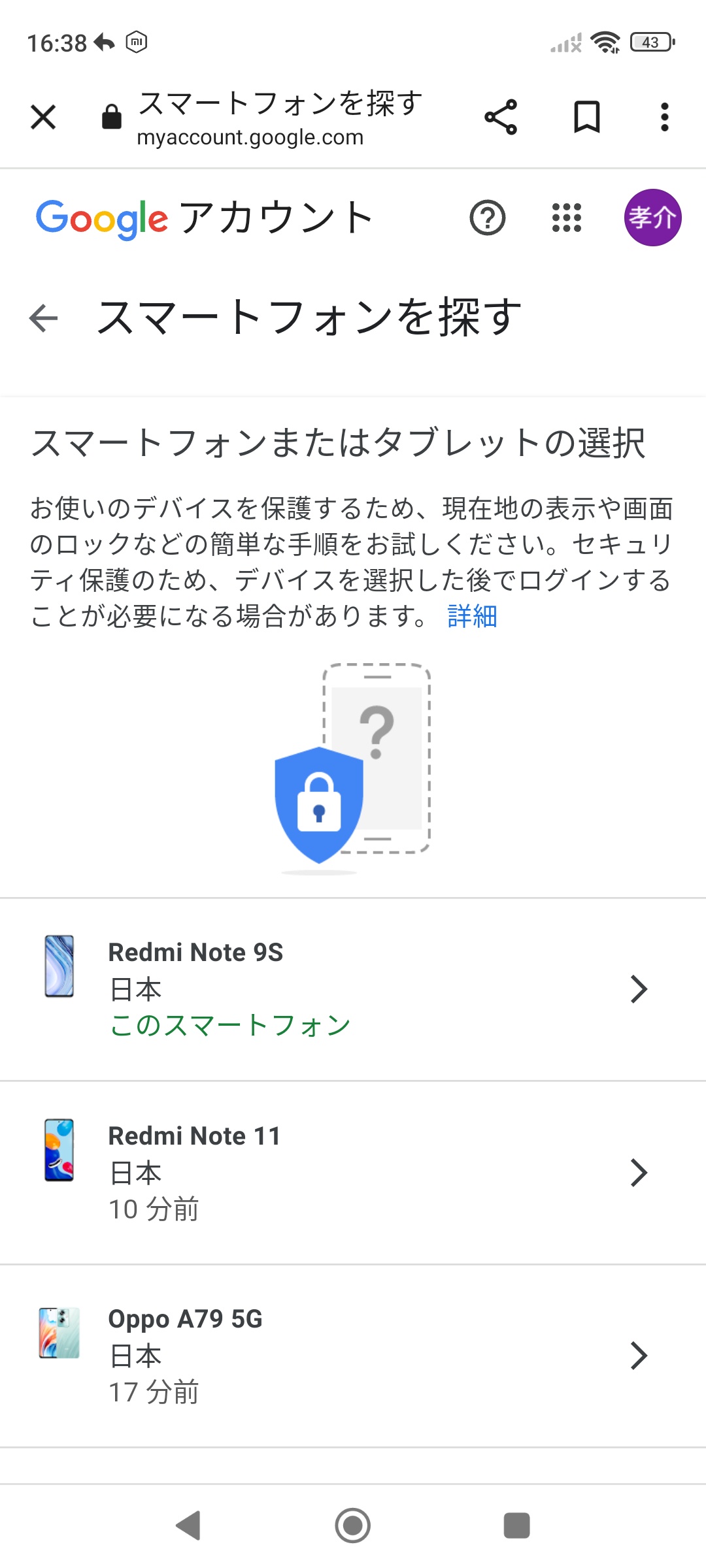Select the Redmi Note 9S device
Screen dimensions: 706x1568
353,989
